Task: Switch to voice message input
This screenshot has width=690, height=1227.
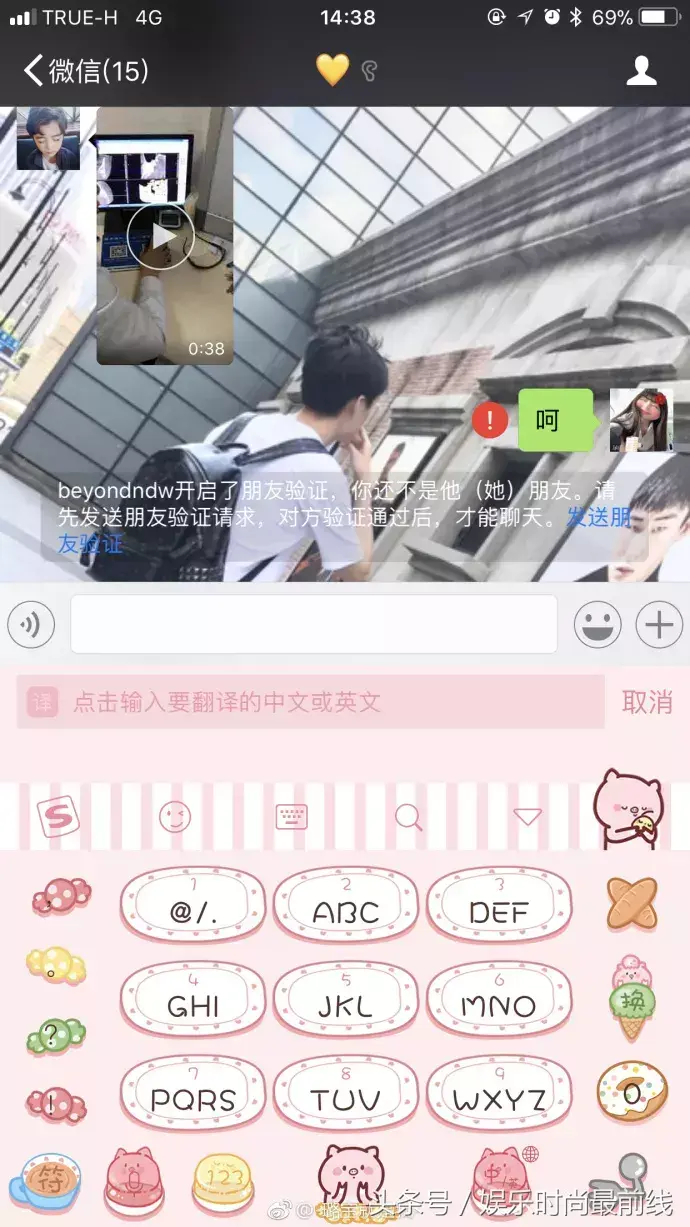Action: 31,626
